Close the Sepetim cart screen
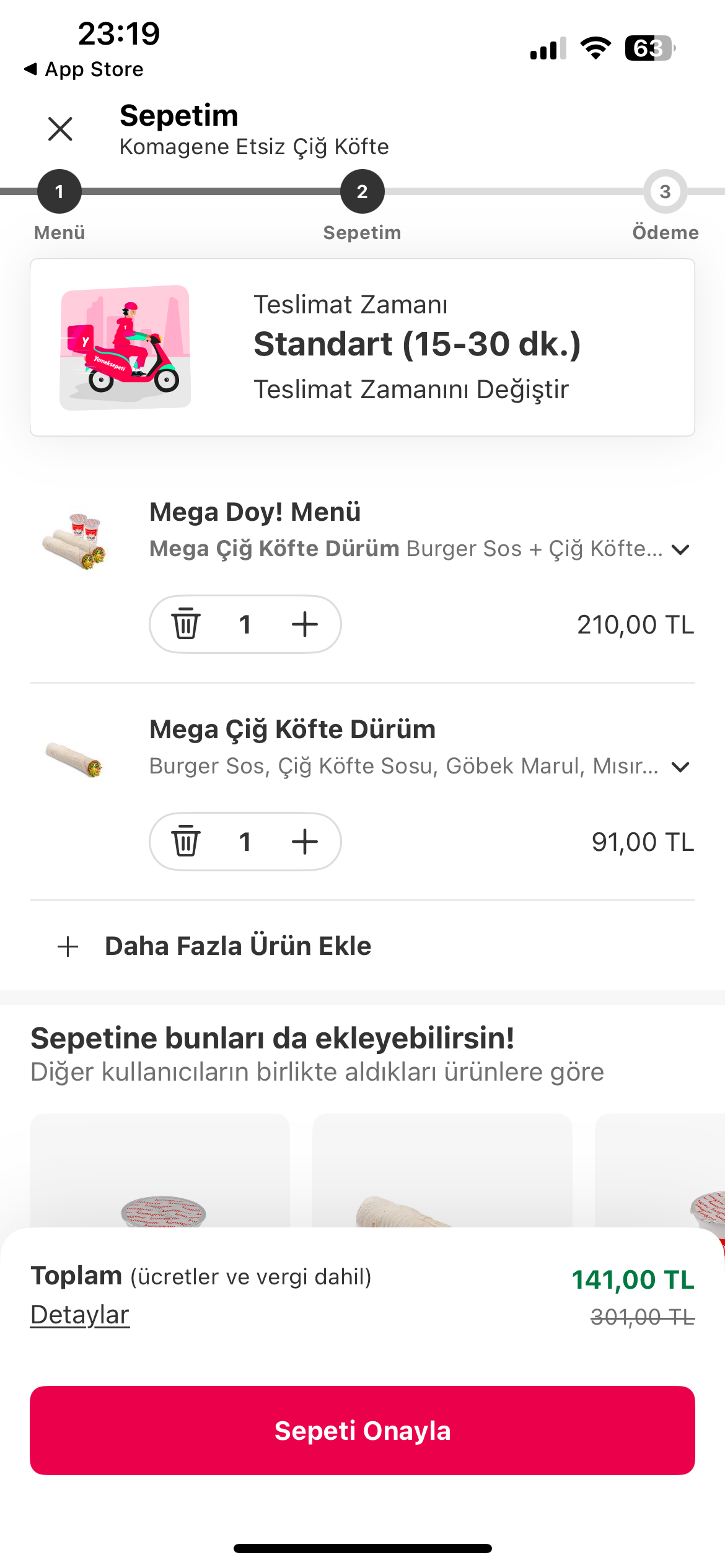725x1568 pixels. click(60, 129)
